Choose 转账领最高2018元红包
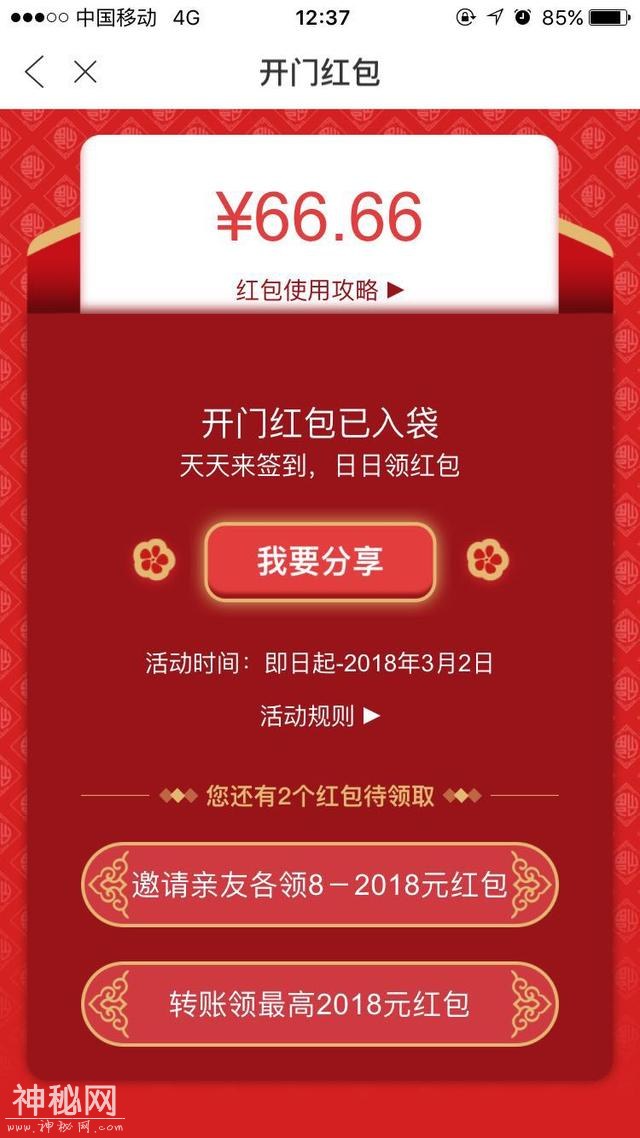 [x=320, y=1003]
